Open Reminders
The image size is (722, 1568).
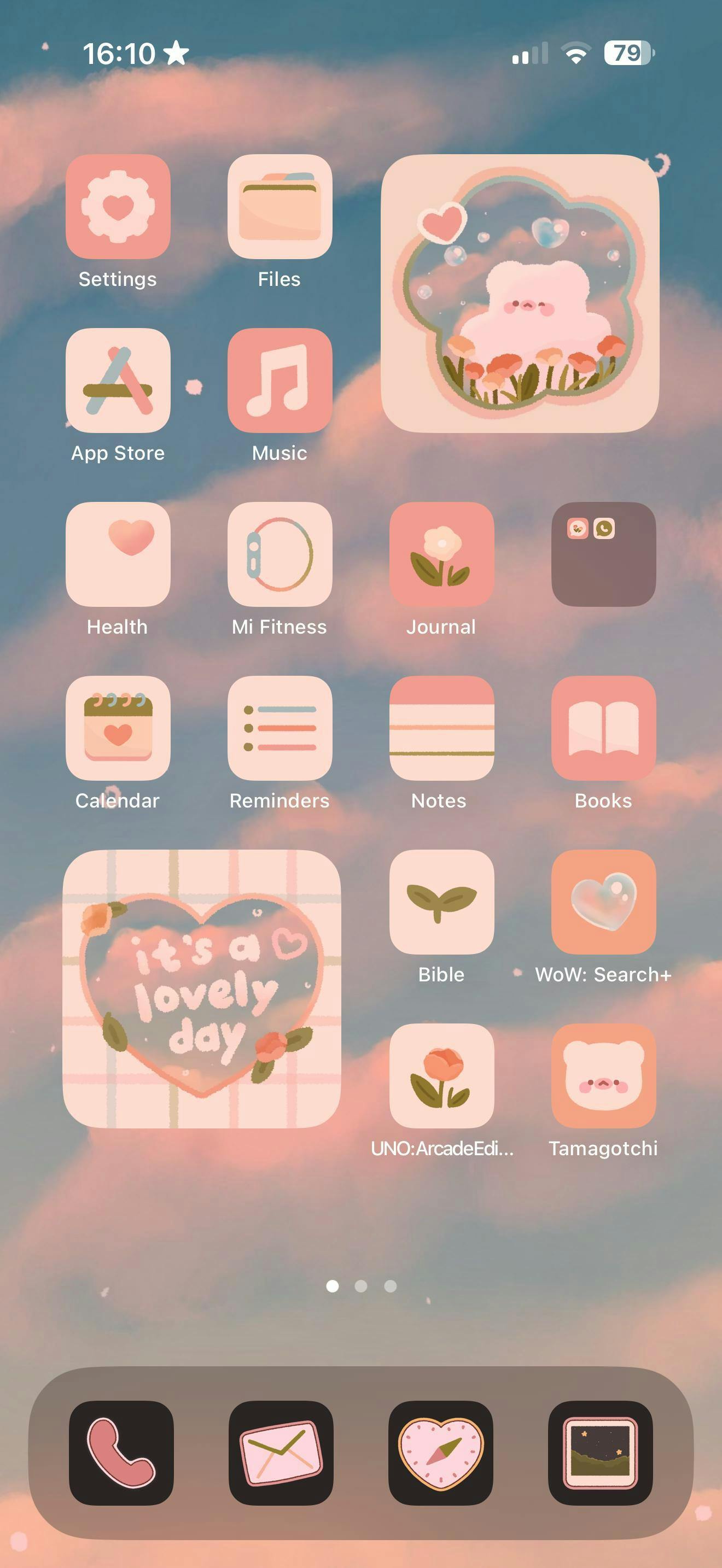coord(280,728)
